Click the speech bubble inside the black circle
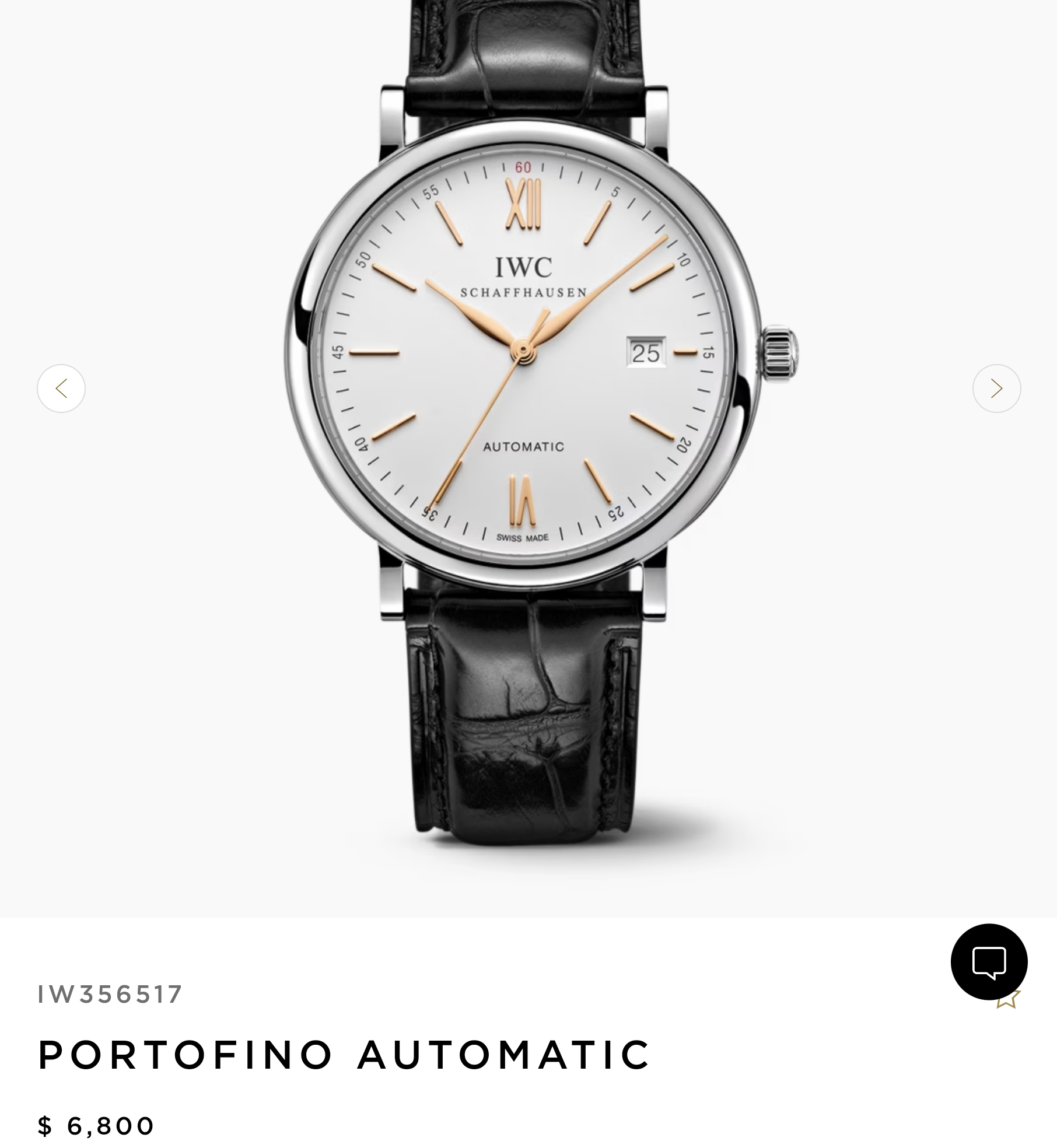1057x1148 pixels. [x=990, y=962]
